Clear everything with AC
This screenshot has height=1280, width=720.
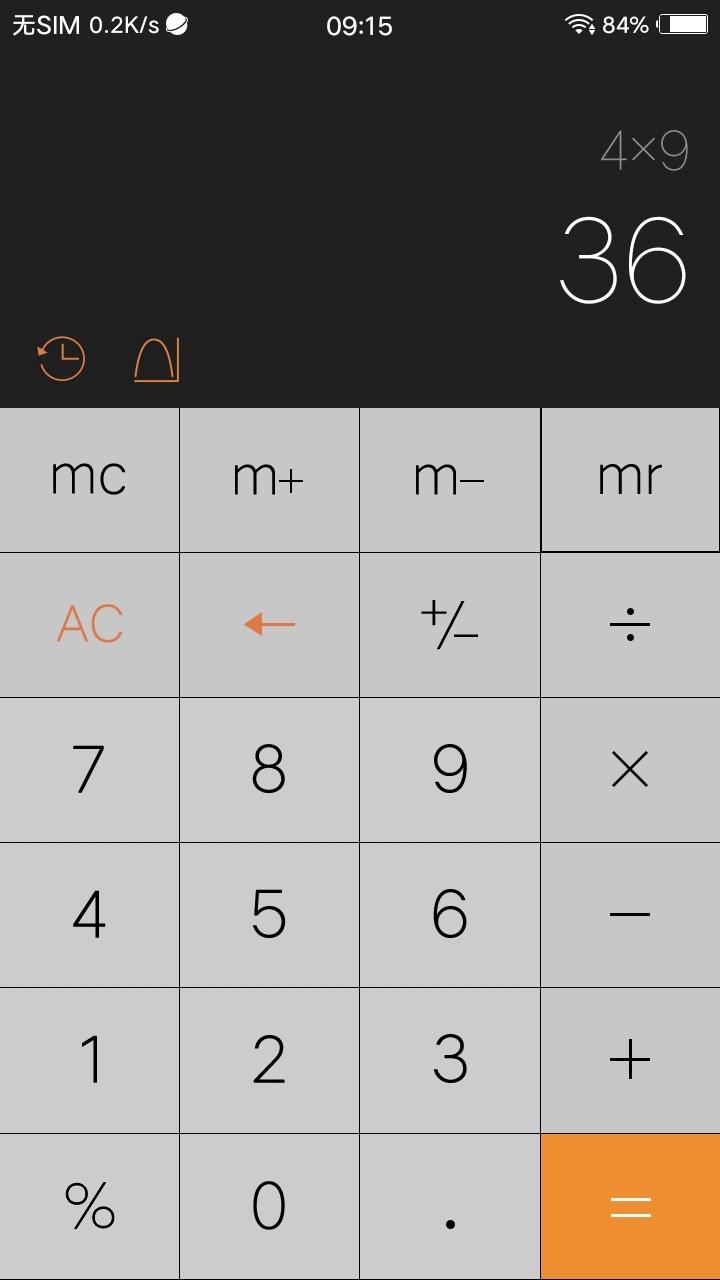click(x=89, y=625)
